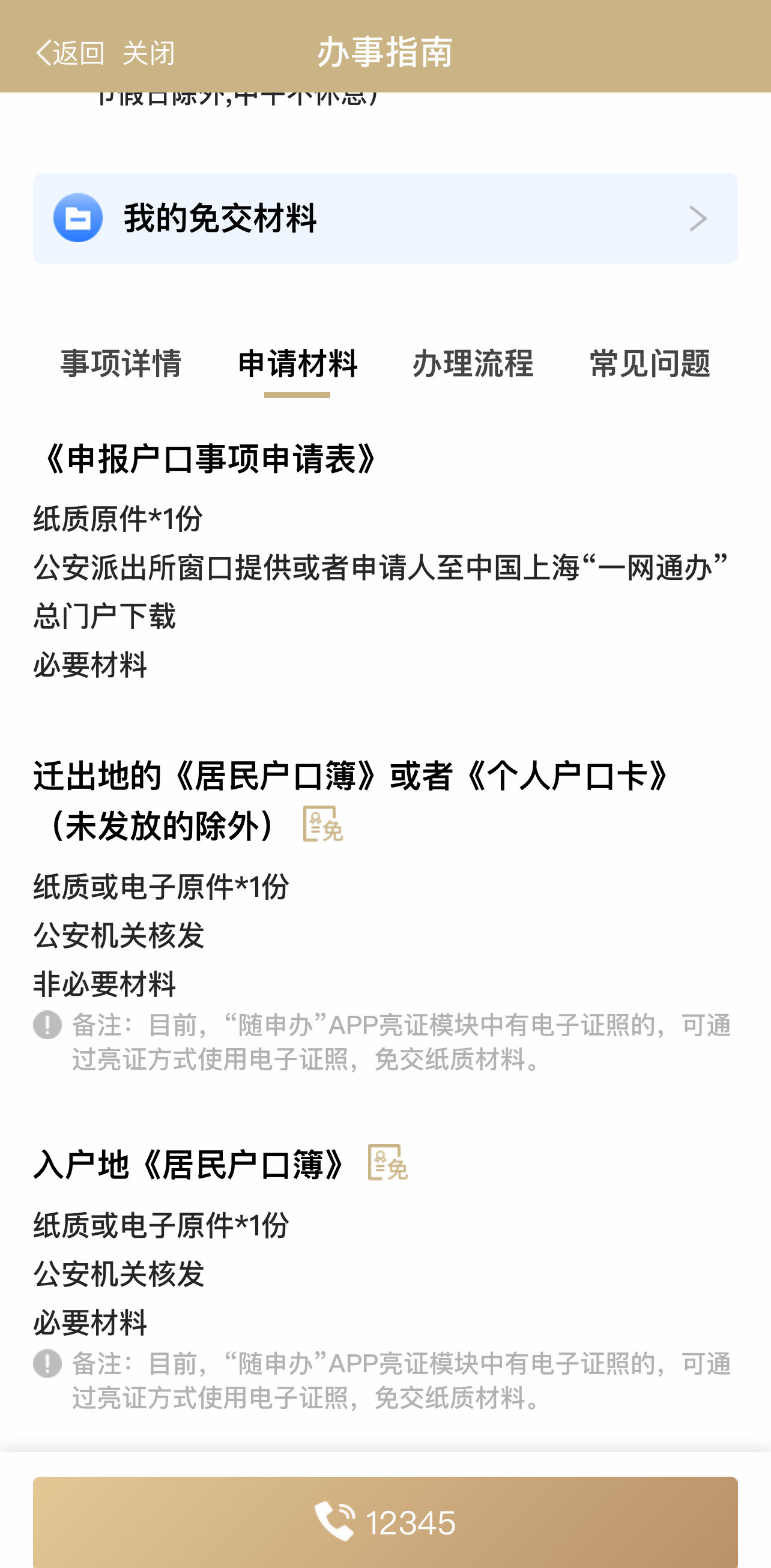Viewport: 771px width, 1568px height.
Task: Switch to the 事项详情 tab
Action: tap(121, 363)
